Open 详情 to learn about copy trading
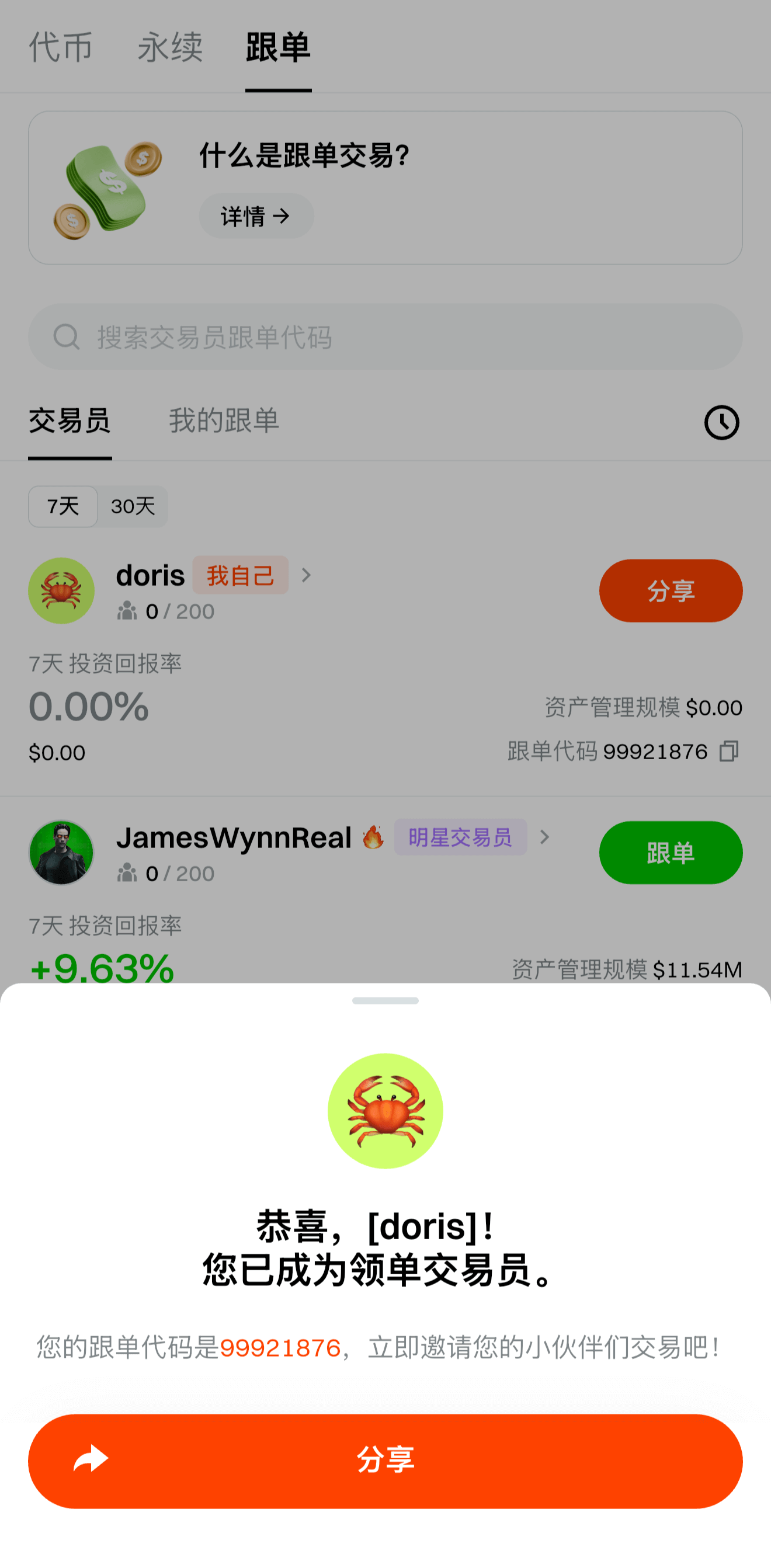771x1568 pixels. click(255, 215)
